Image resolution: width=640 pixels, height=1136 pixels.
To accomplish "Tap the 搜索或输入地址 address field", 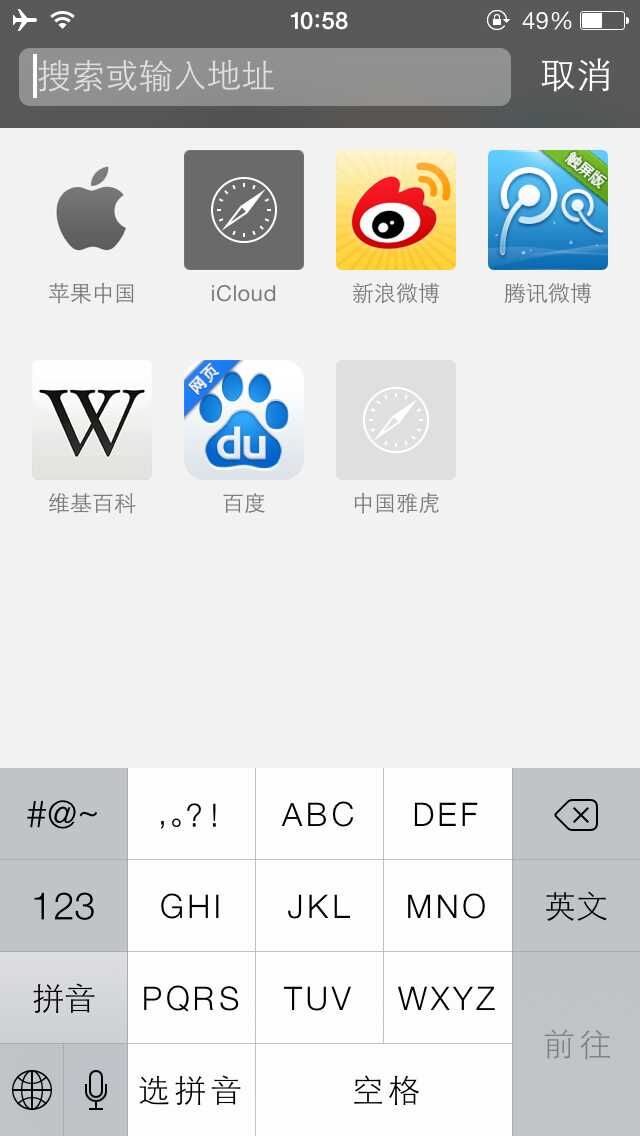I will coord(265,76).
